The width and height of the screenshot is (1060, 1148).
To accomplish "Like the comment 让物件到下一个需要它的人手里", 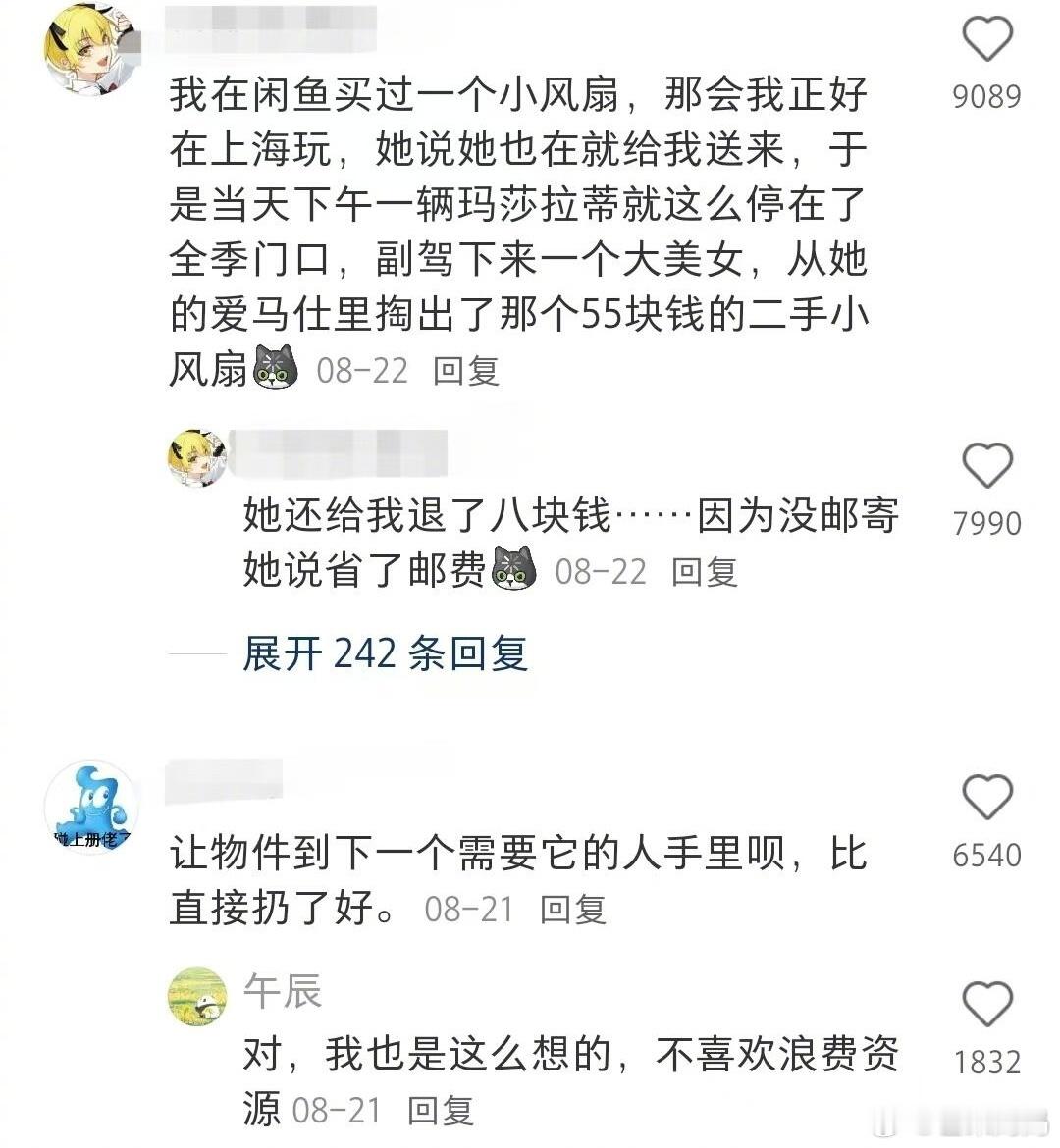I will pos(986,798).
